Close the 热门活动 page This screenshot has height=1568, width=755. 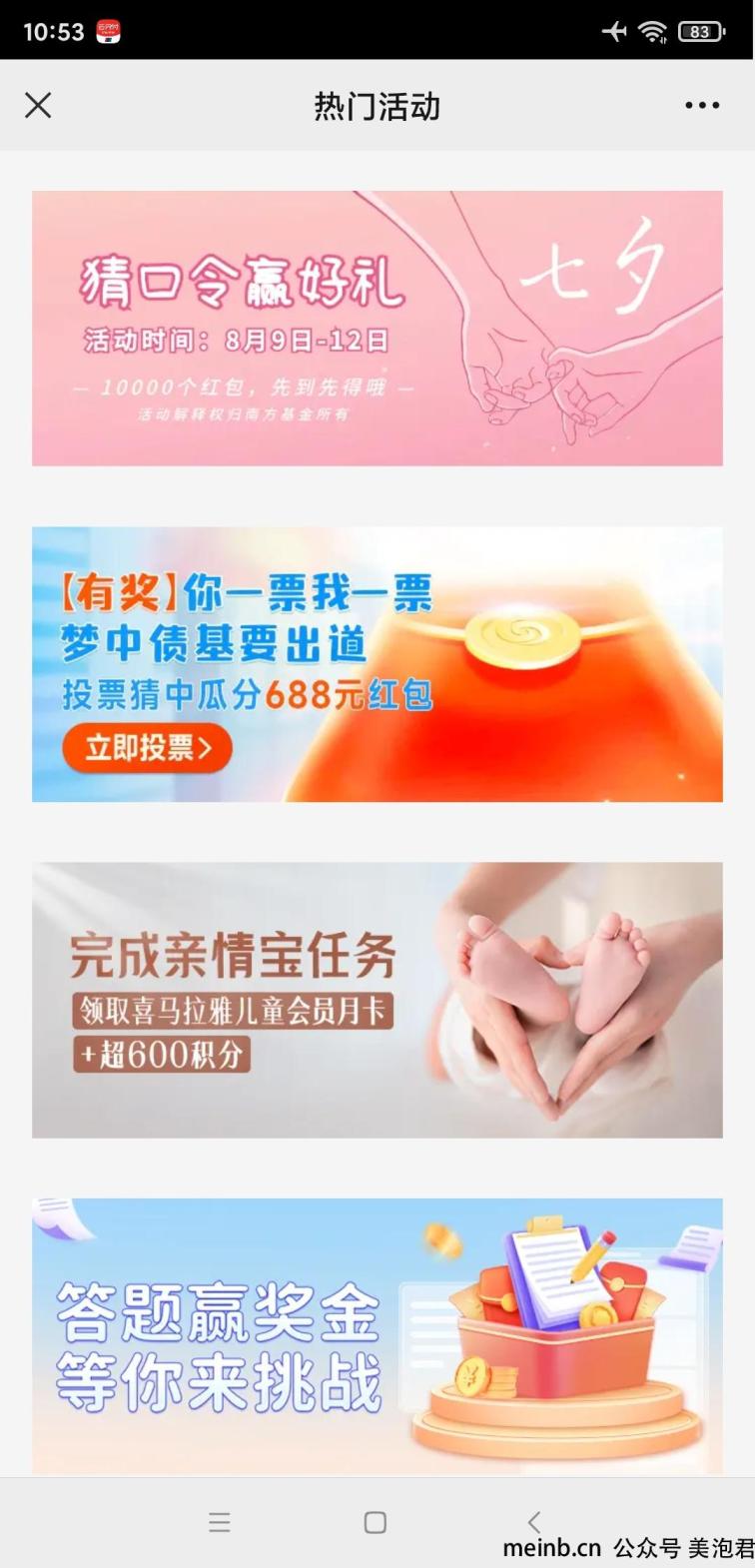click(x=38, y=105)
